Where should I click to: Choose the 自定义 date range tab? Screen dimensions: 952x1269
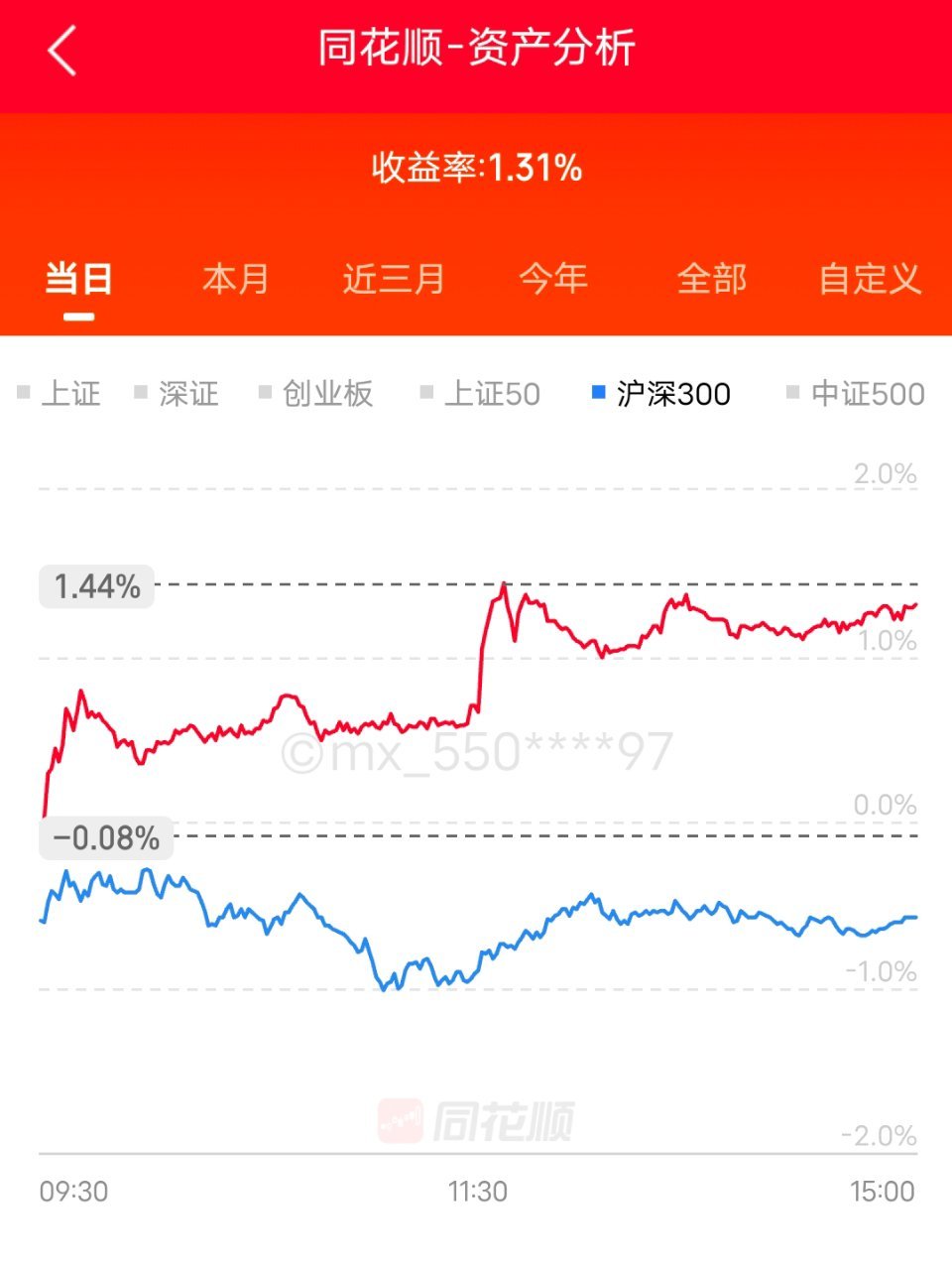(x=870, y=279)
